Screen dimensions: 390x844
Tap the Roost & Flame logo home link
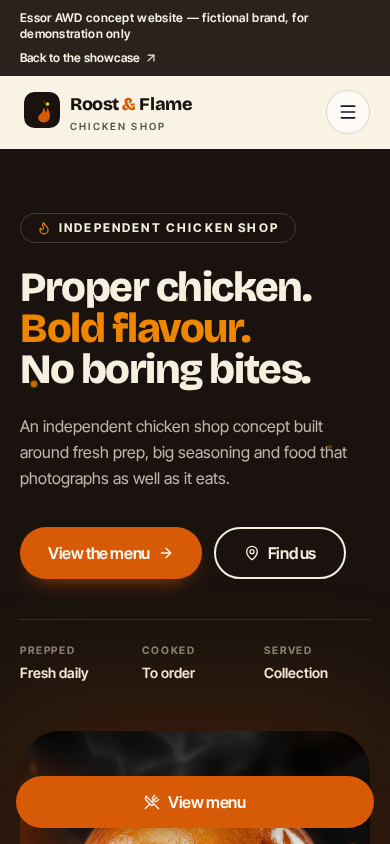pos(108,111)
